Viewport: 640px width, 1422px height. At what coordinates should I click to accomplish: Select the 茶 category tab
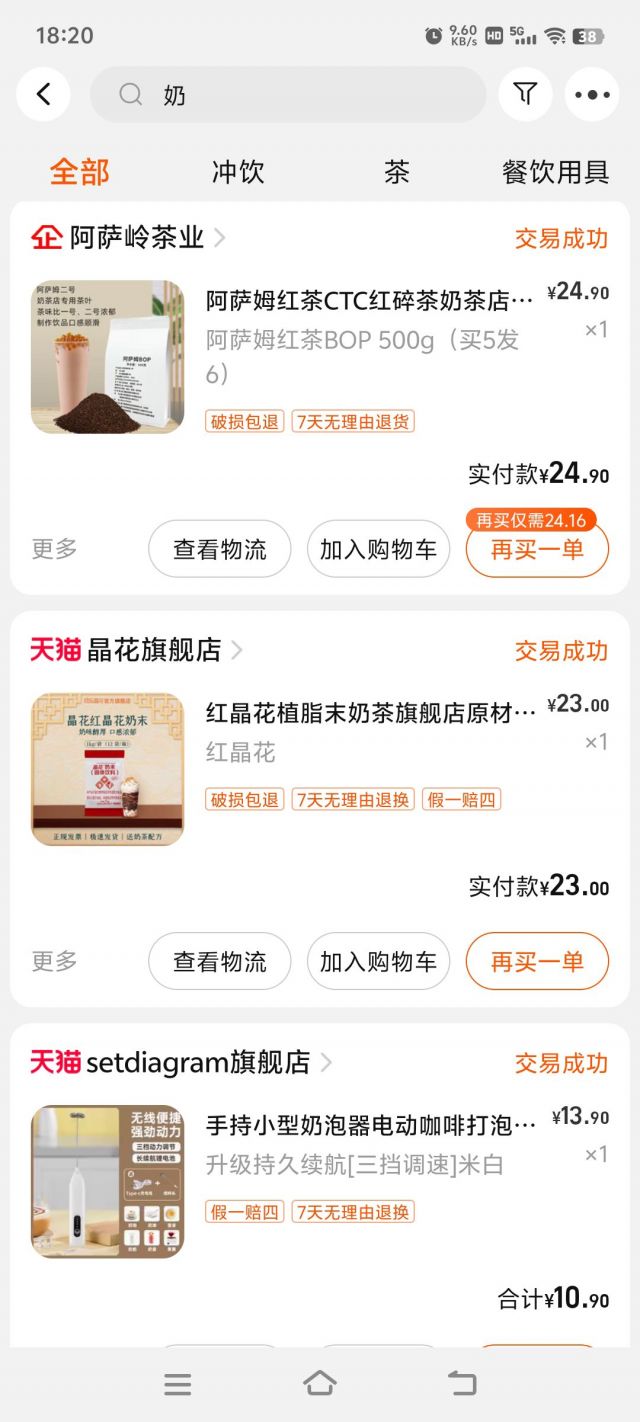point(397,171)
